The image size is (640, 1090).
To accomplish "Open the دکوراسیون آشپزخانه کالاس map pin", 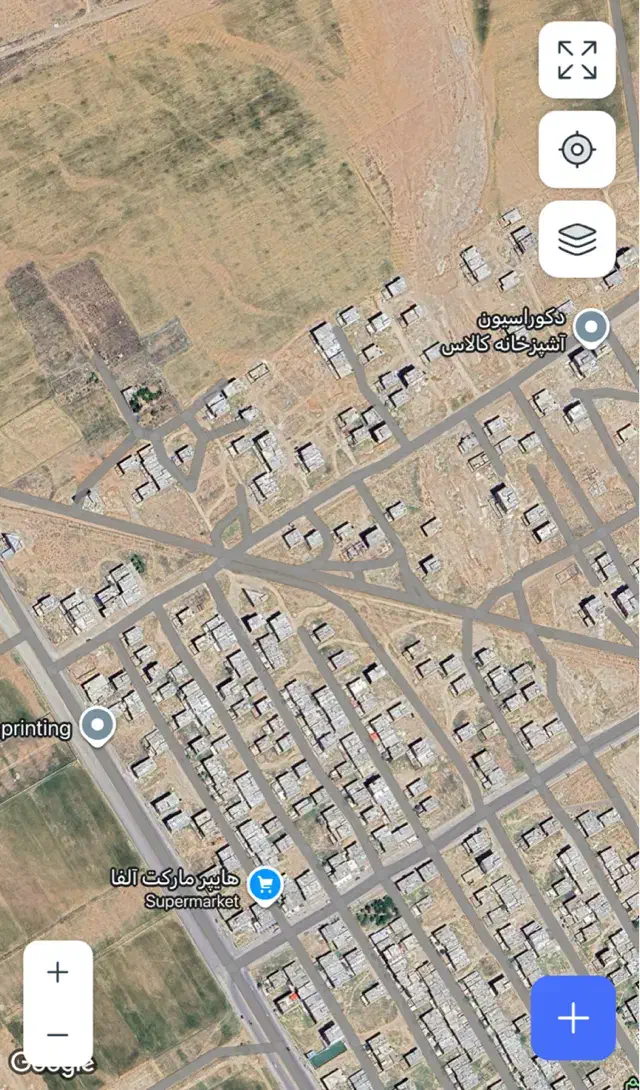I will [592, 328].
